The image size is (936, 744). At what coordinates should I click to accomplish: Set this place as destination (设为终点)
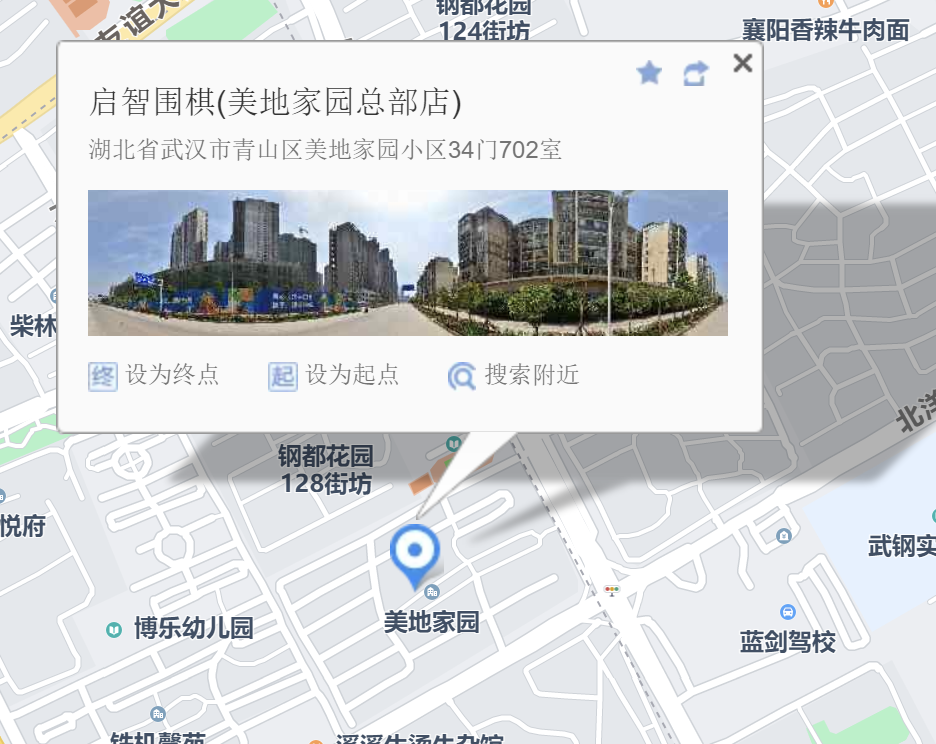(154, 376)
